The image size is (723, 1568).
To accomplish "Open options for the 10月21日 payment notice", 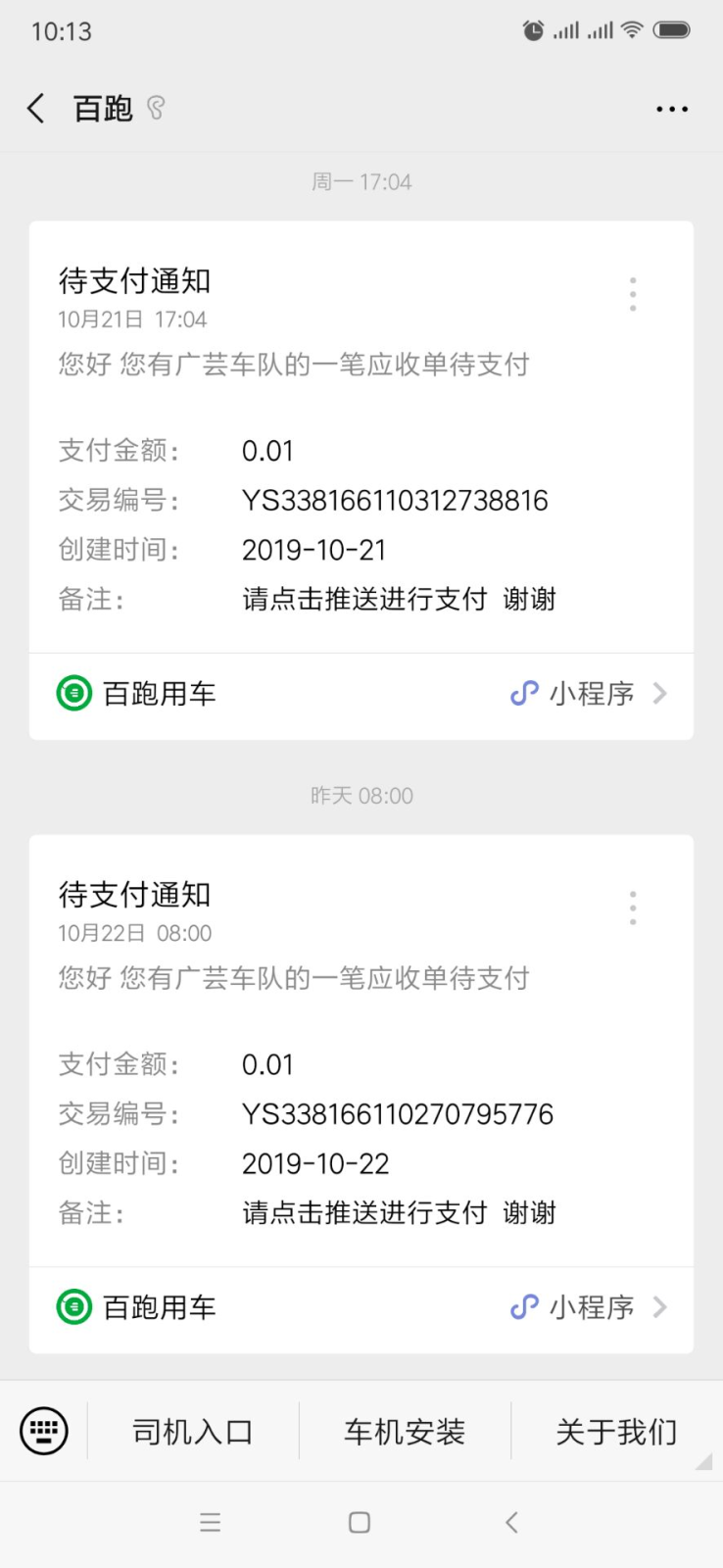I will (633, 294).
